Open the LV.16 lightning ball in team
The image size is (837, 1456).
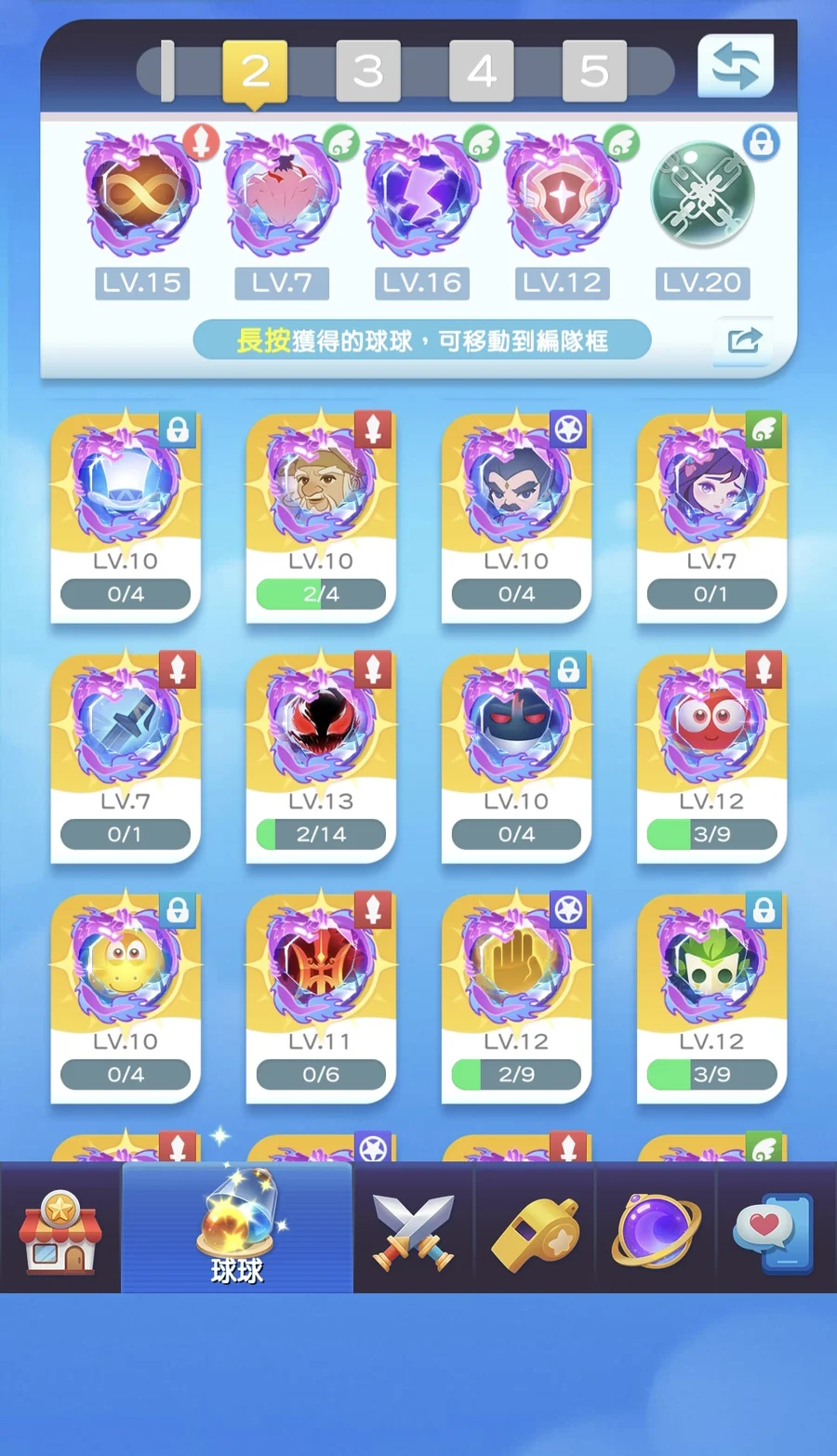point(422,212)
